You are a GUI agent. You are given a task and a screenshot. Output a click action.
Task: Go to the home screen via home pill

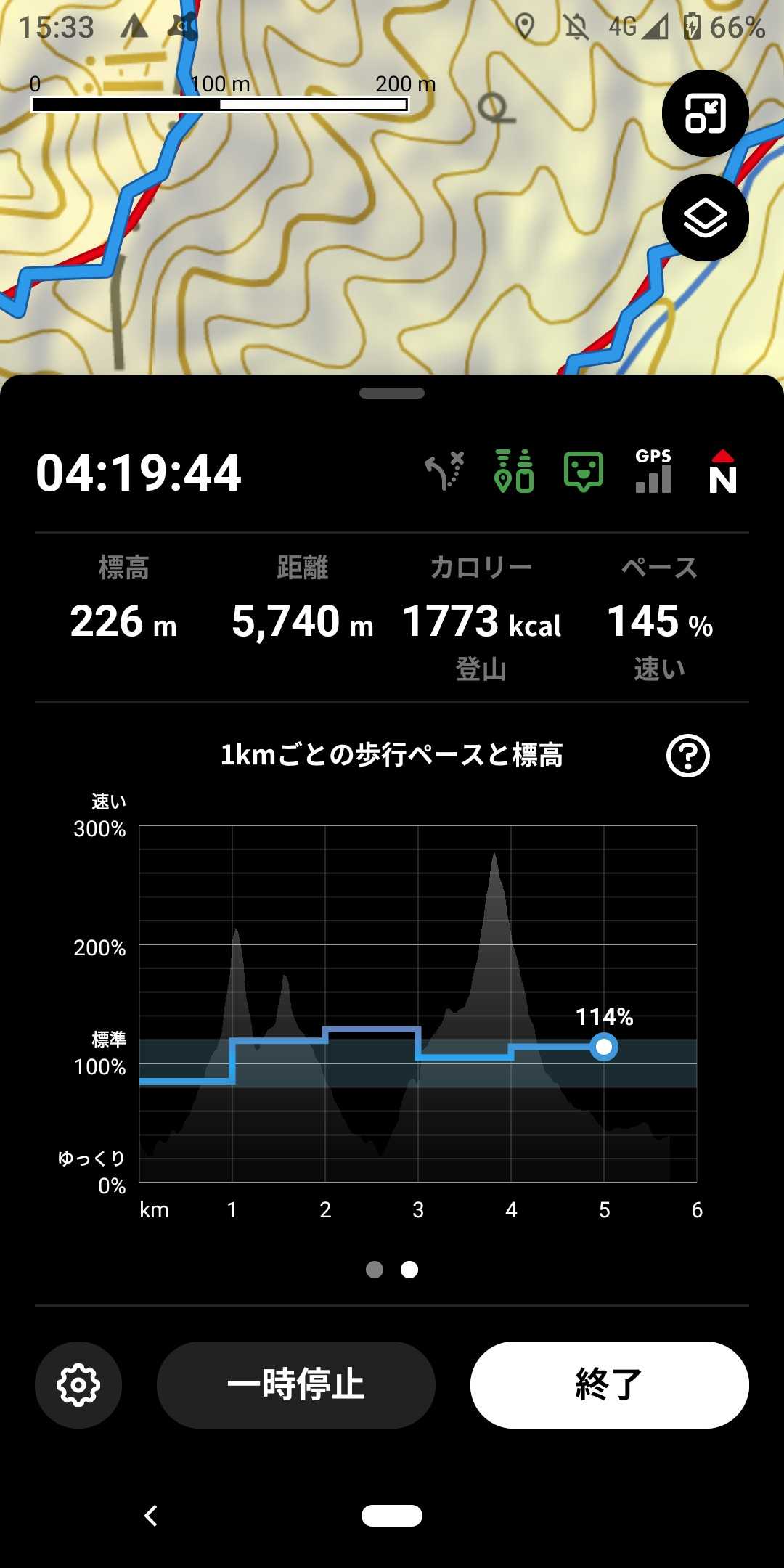(392, 1516)
